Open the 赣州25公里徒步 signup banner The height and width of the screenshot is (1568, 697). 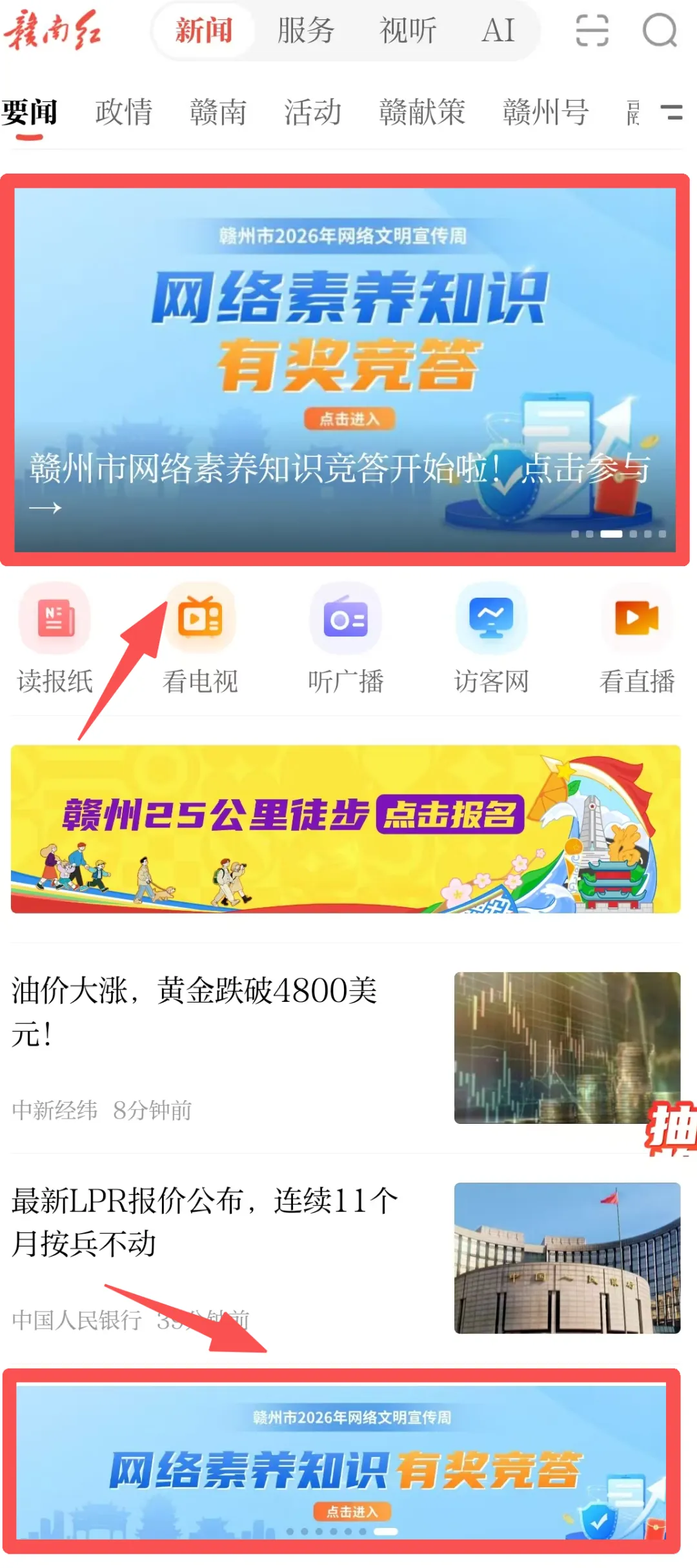[345, 829]
